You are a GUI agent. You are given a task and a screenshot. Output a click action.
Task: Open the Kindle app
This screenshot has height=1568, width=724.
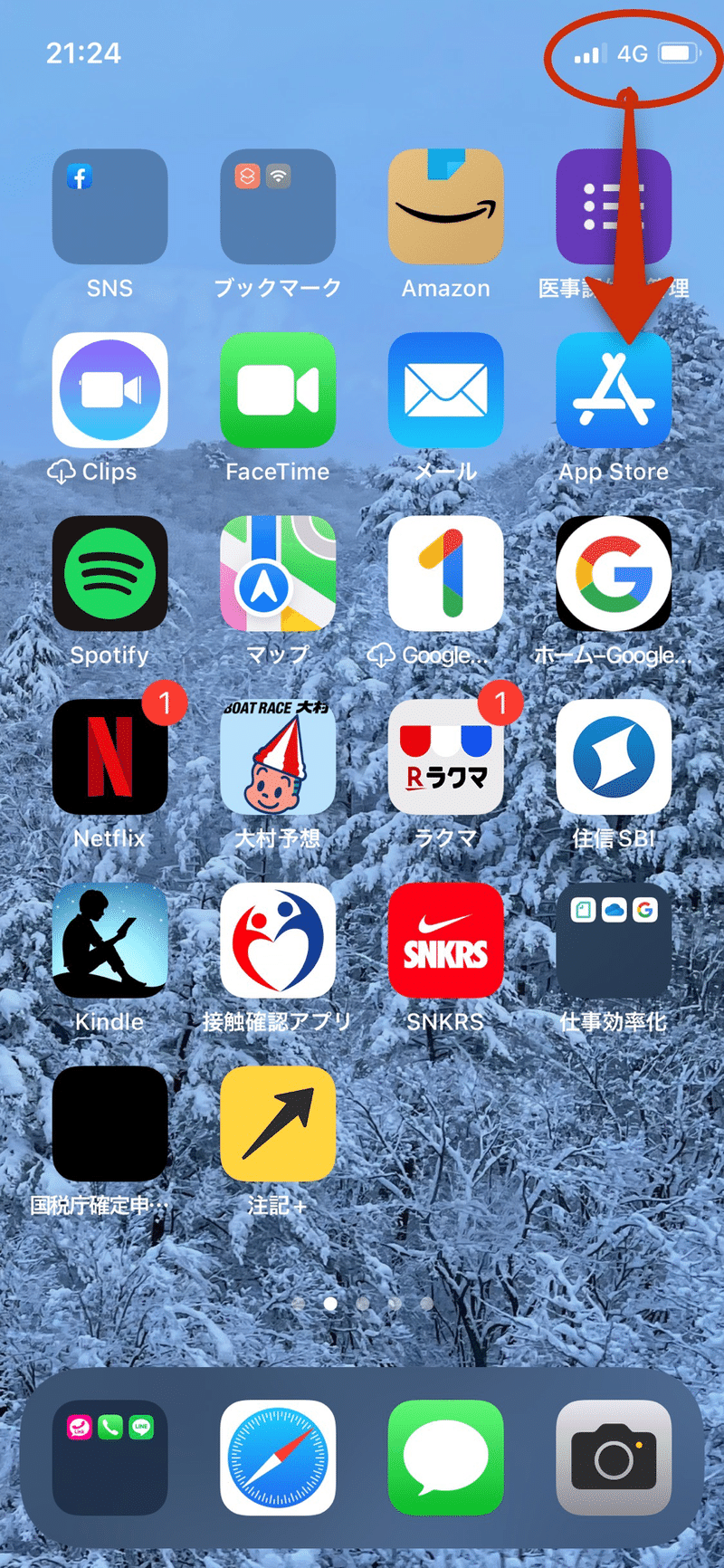click(110, 941)
